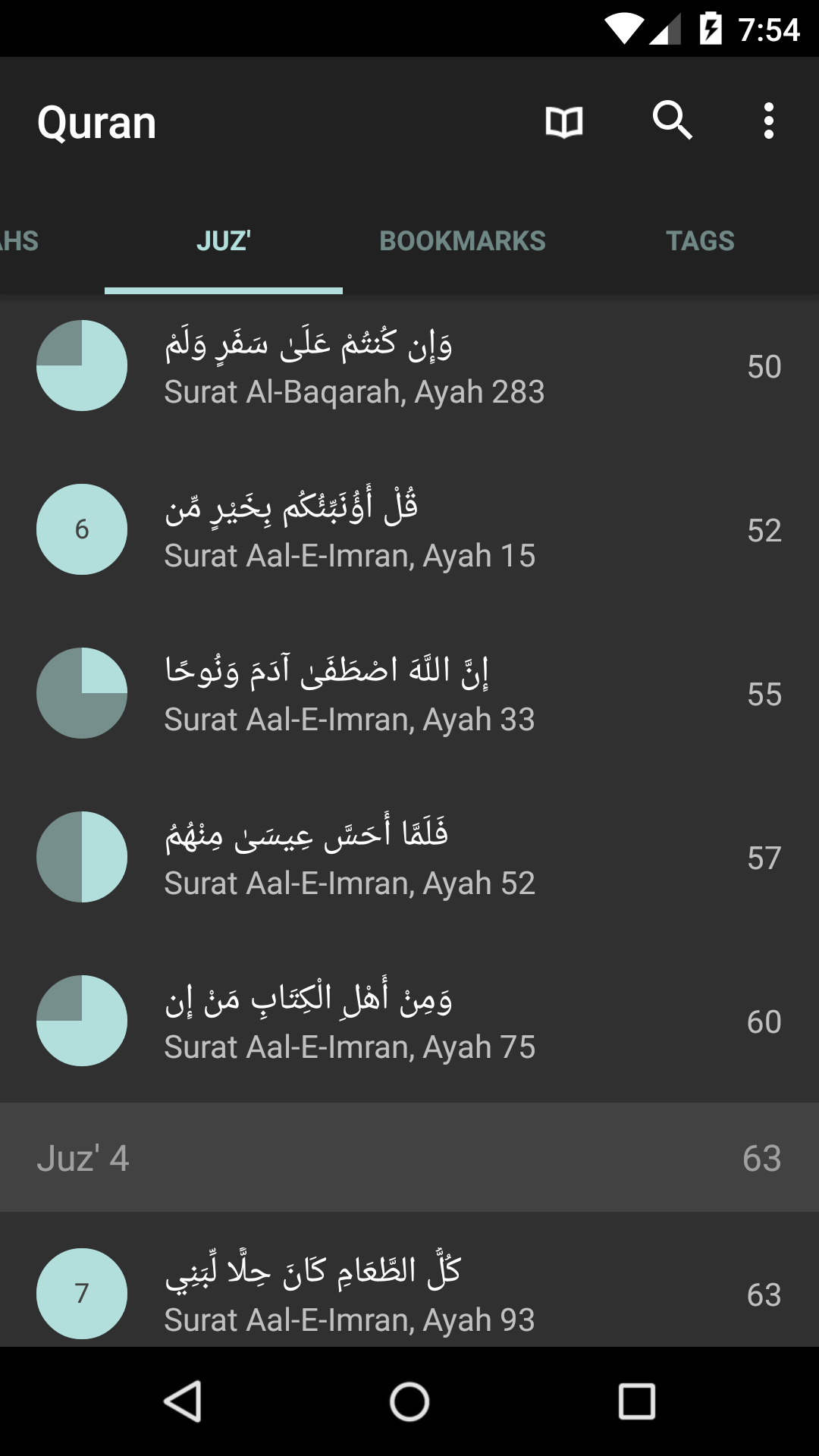Open the search icon
819x1456 pixels.
pyautogui.click(x=672, y=121)
